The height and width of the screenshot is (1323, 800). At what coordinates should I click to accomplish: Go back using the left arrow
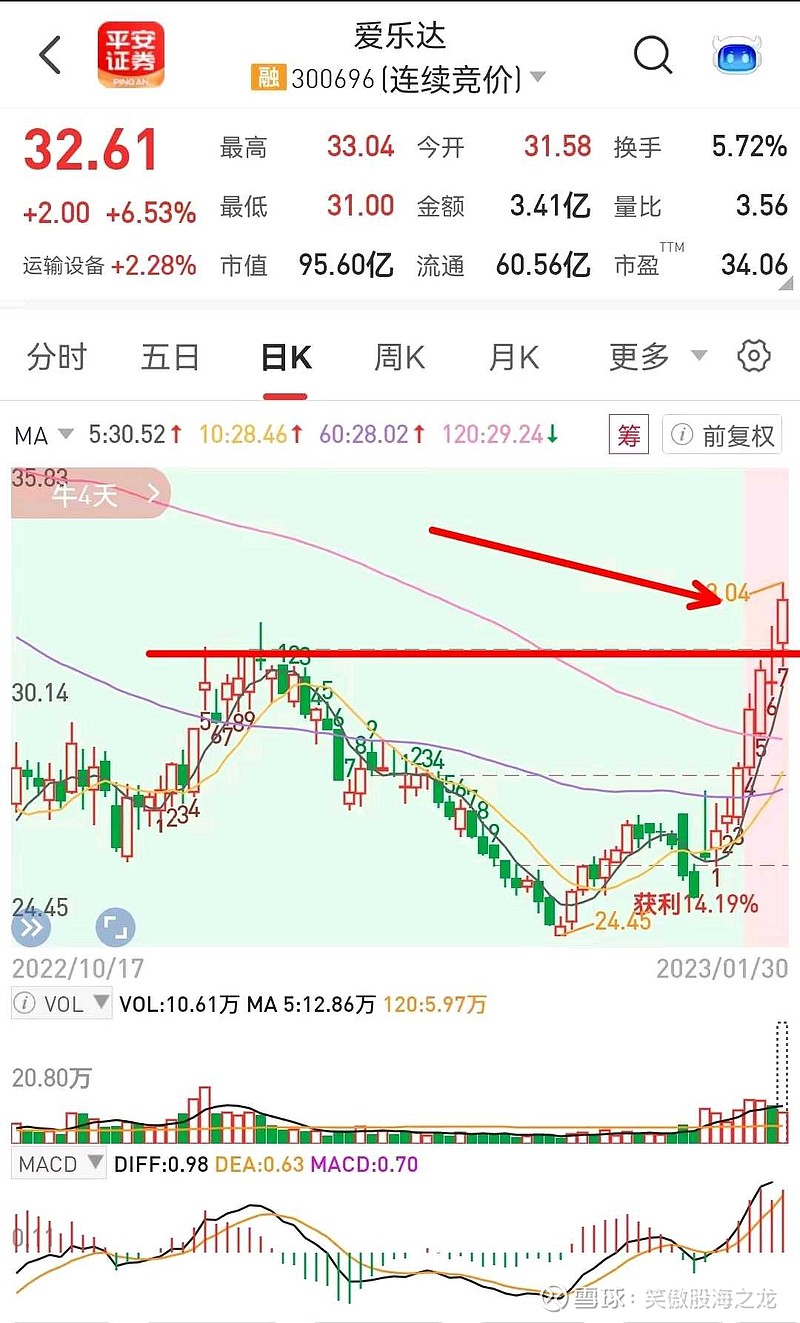click(49, 55)
